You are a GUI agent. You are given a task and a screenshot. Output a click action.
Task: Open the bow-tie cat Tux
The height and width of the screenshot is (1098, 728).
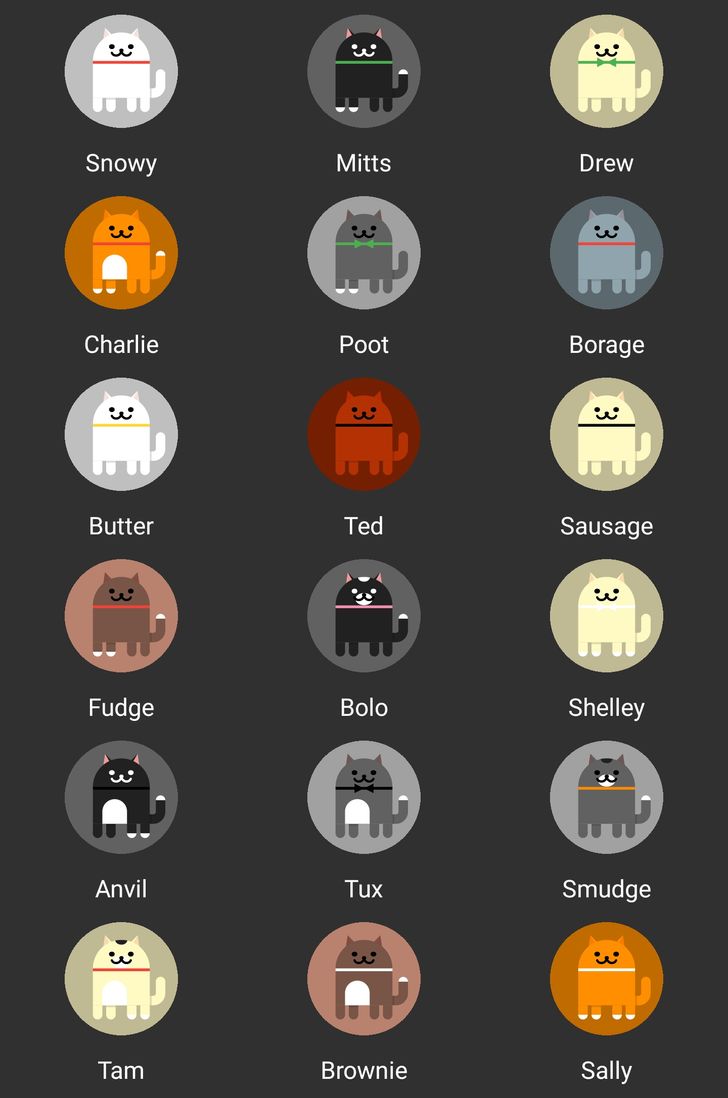(x=364, y=797)
